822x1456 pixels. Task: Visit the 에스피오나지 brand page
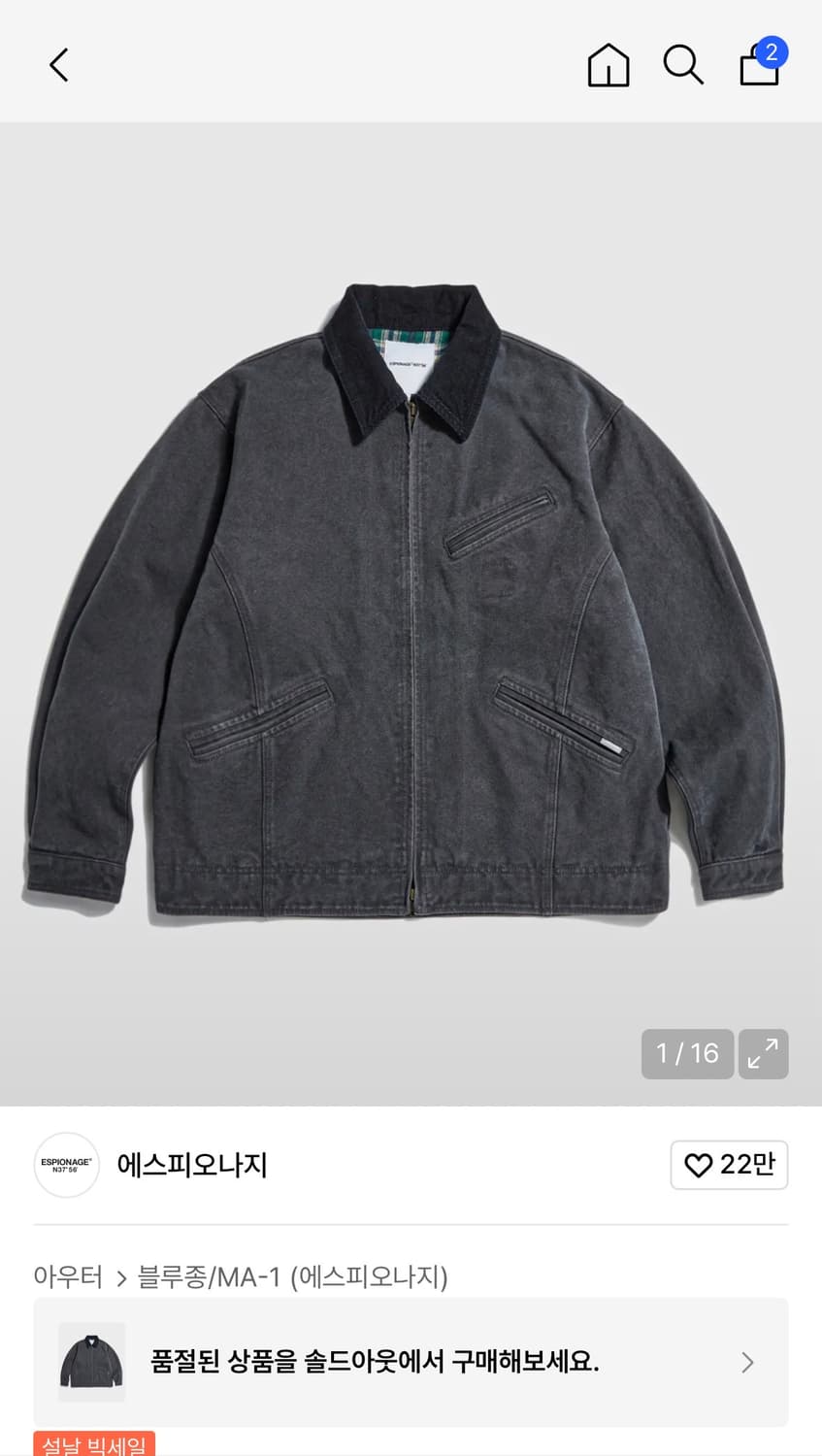[191, 1165]
